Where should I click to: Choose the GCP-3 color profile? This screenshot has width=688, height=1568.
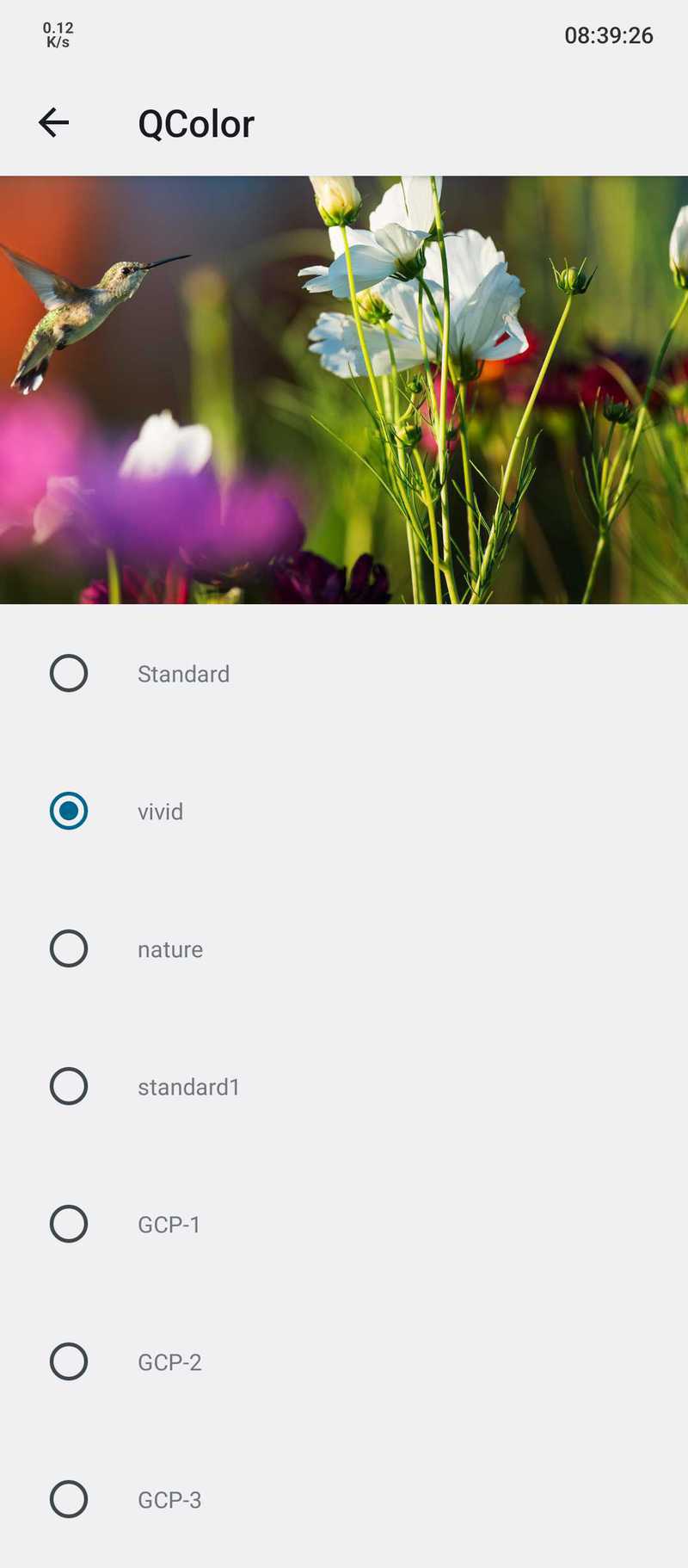pos(344,1499)
